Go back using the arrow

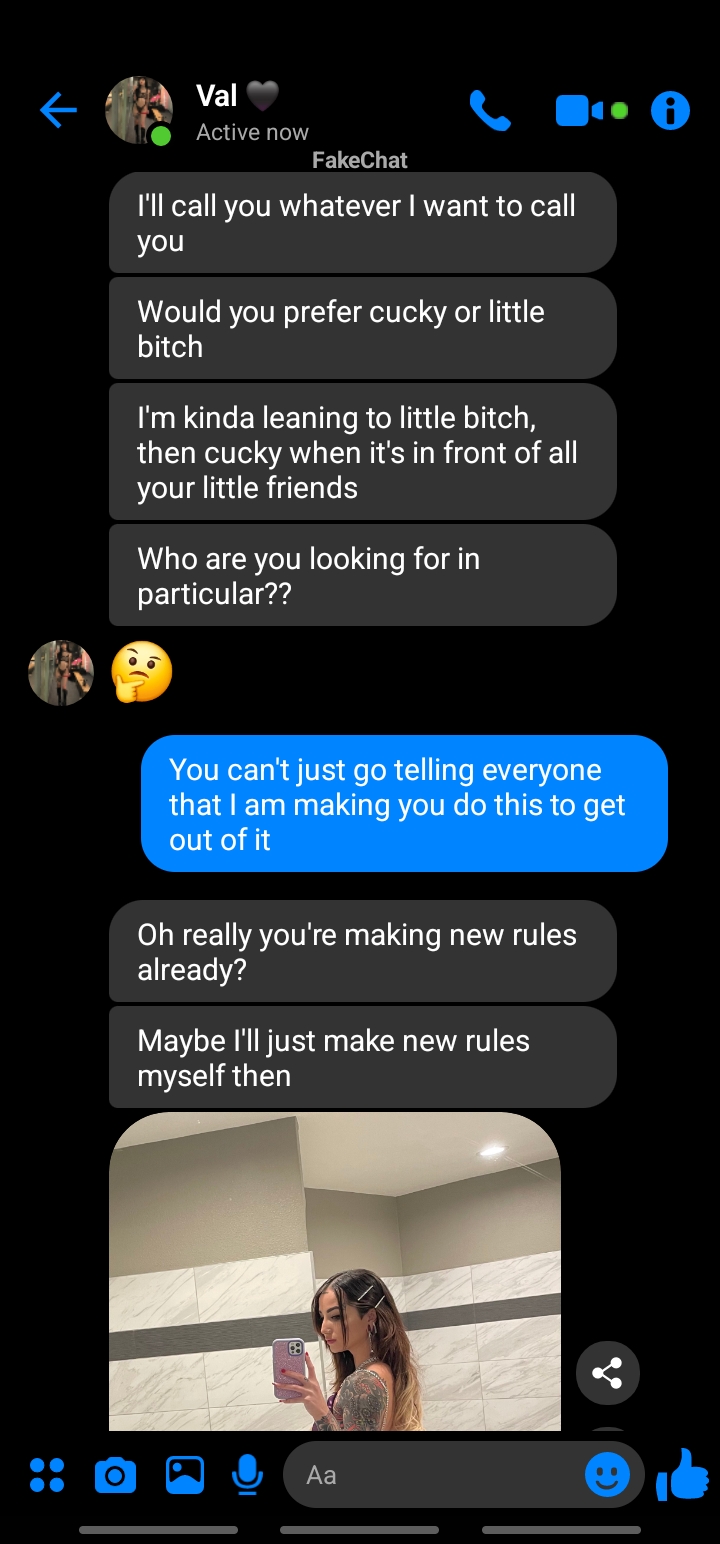[x=58, y=110]
